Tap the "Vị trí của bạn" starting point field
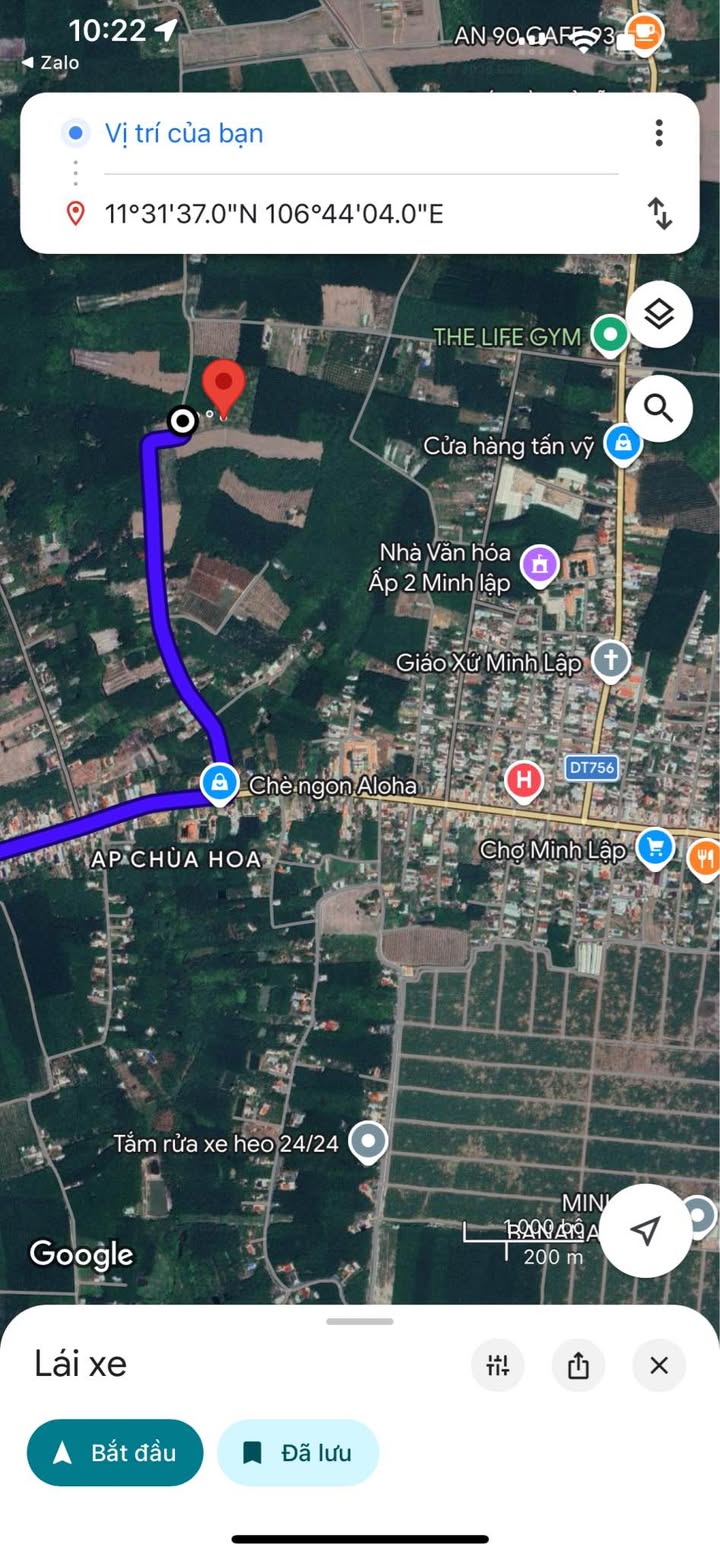The width and height of the screenshot is (720, 1557). 184,133
